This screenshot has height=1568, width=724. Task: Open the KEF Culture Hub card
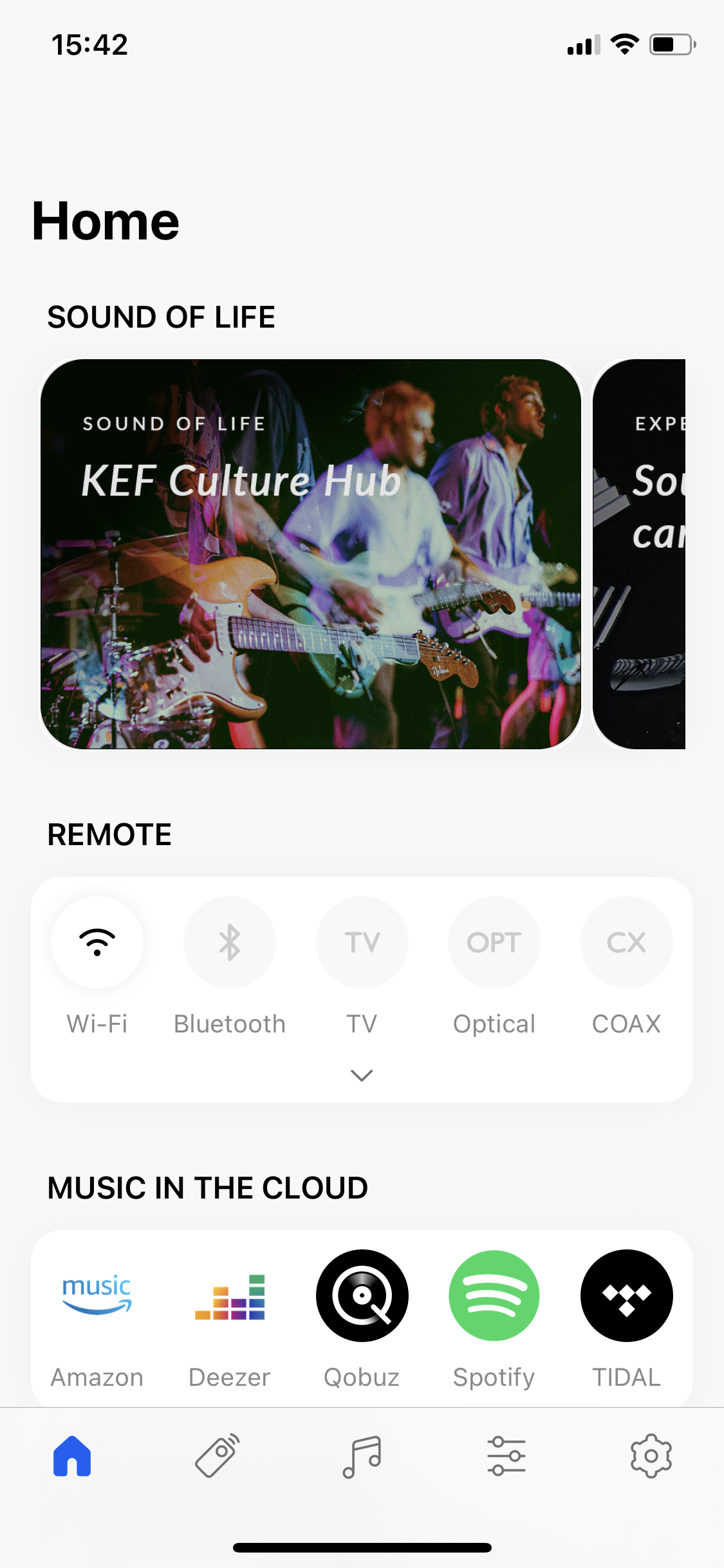coord(311,554)
